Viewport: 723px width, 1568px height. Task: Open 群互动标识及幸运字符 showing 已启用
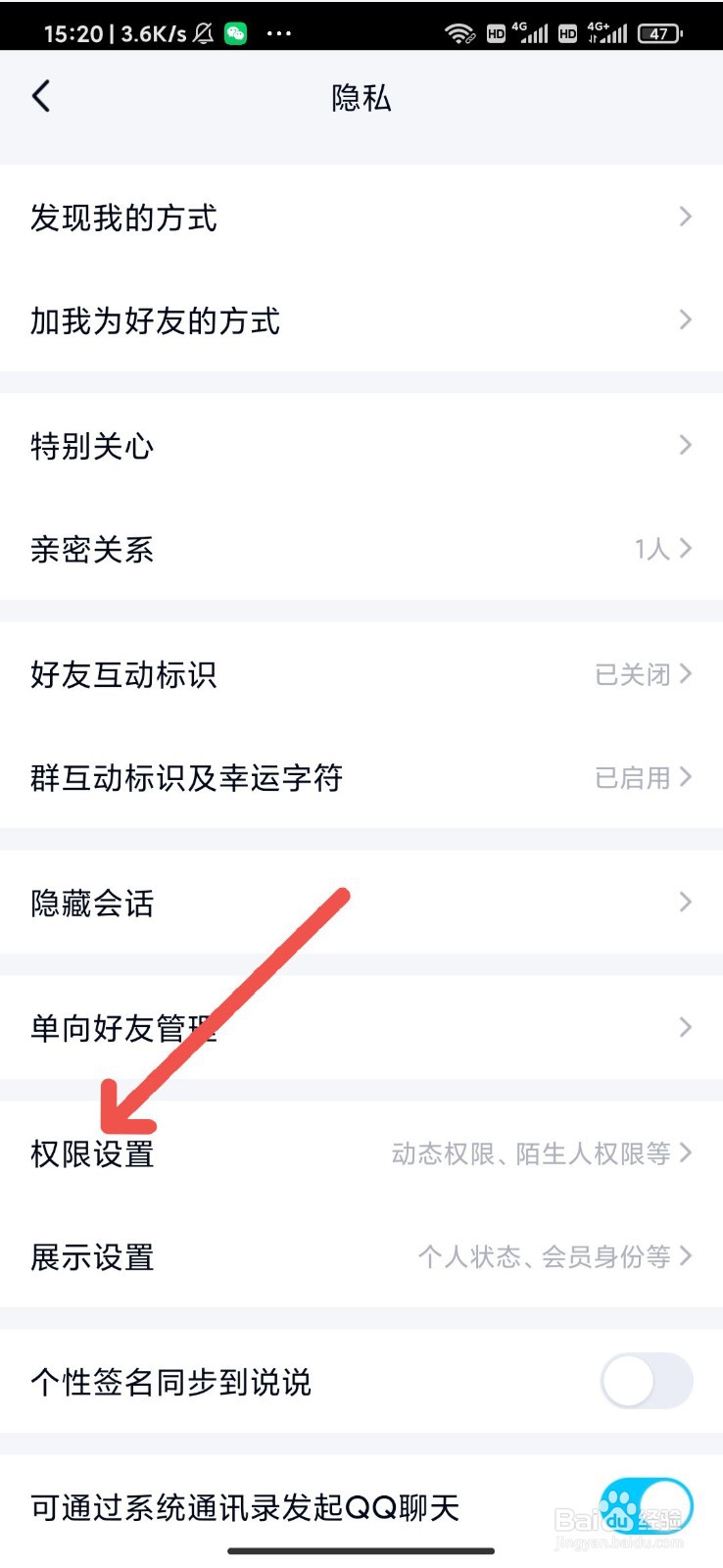click(361, 778)
